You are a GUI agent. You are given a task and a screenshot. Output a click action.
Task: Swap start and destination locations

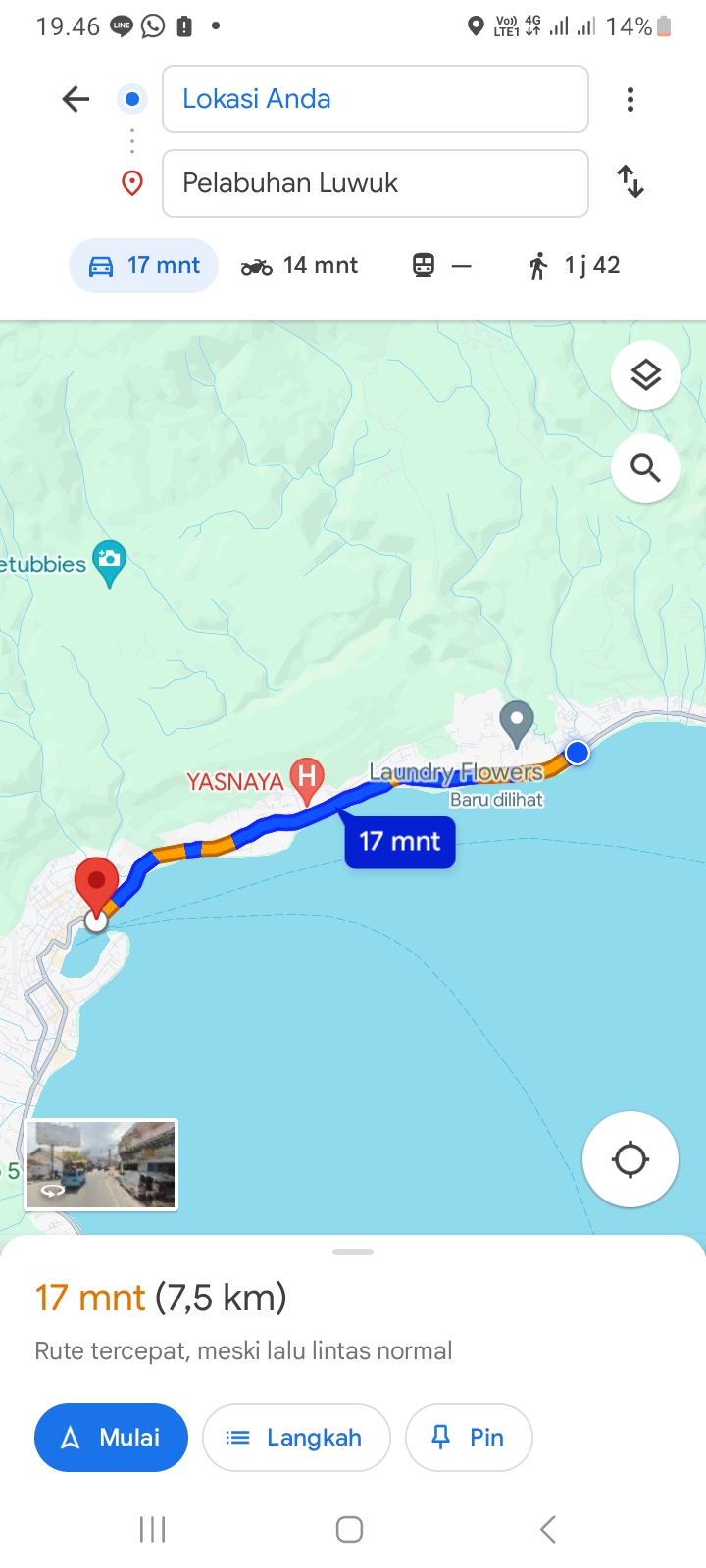point(630,182)
